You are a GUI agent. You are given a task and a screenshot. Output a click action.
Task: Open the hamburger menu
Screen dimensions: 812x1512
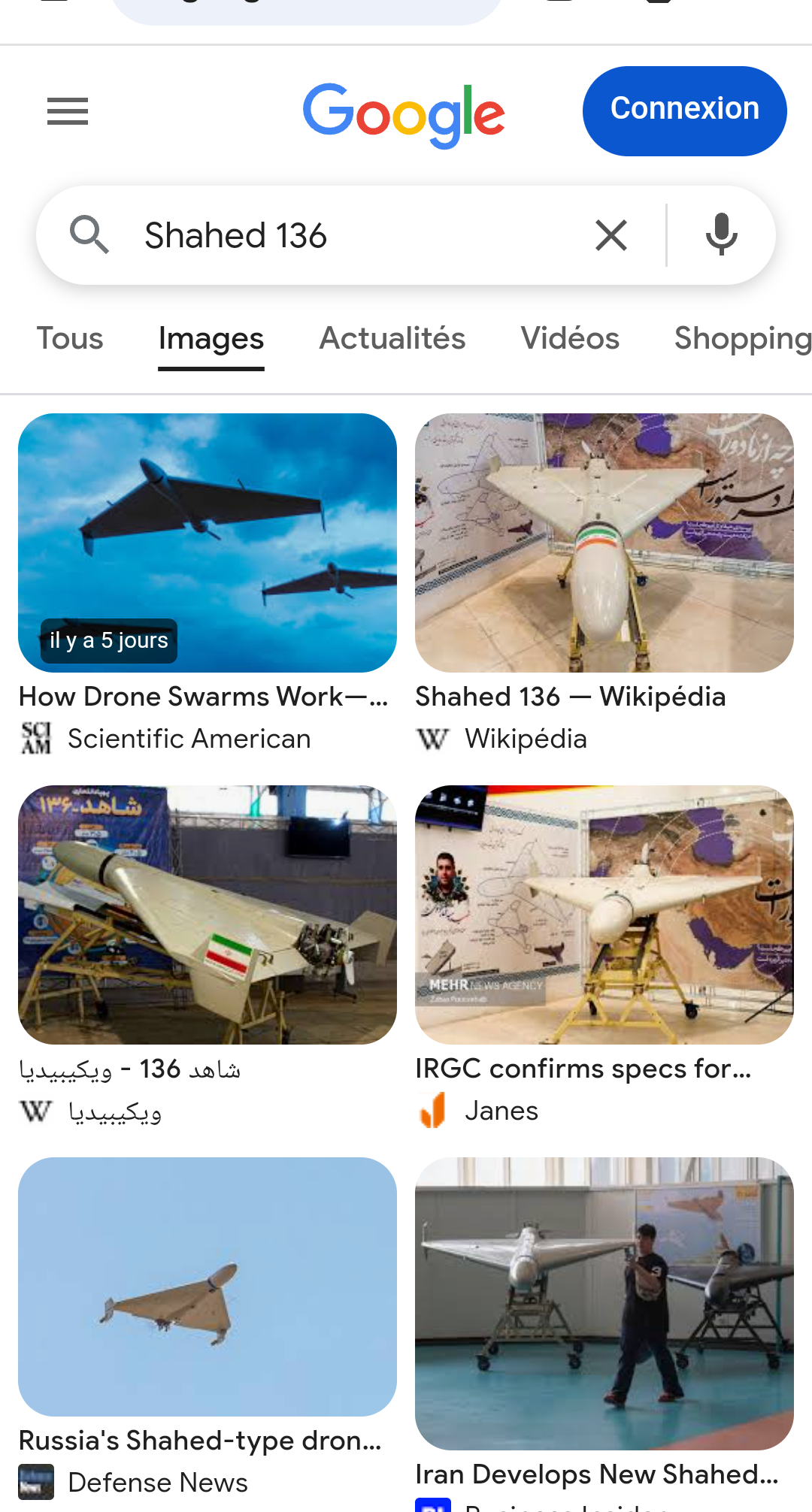pyautogui.click(x=68, y=111)
